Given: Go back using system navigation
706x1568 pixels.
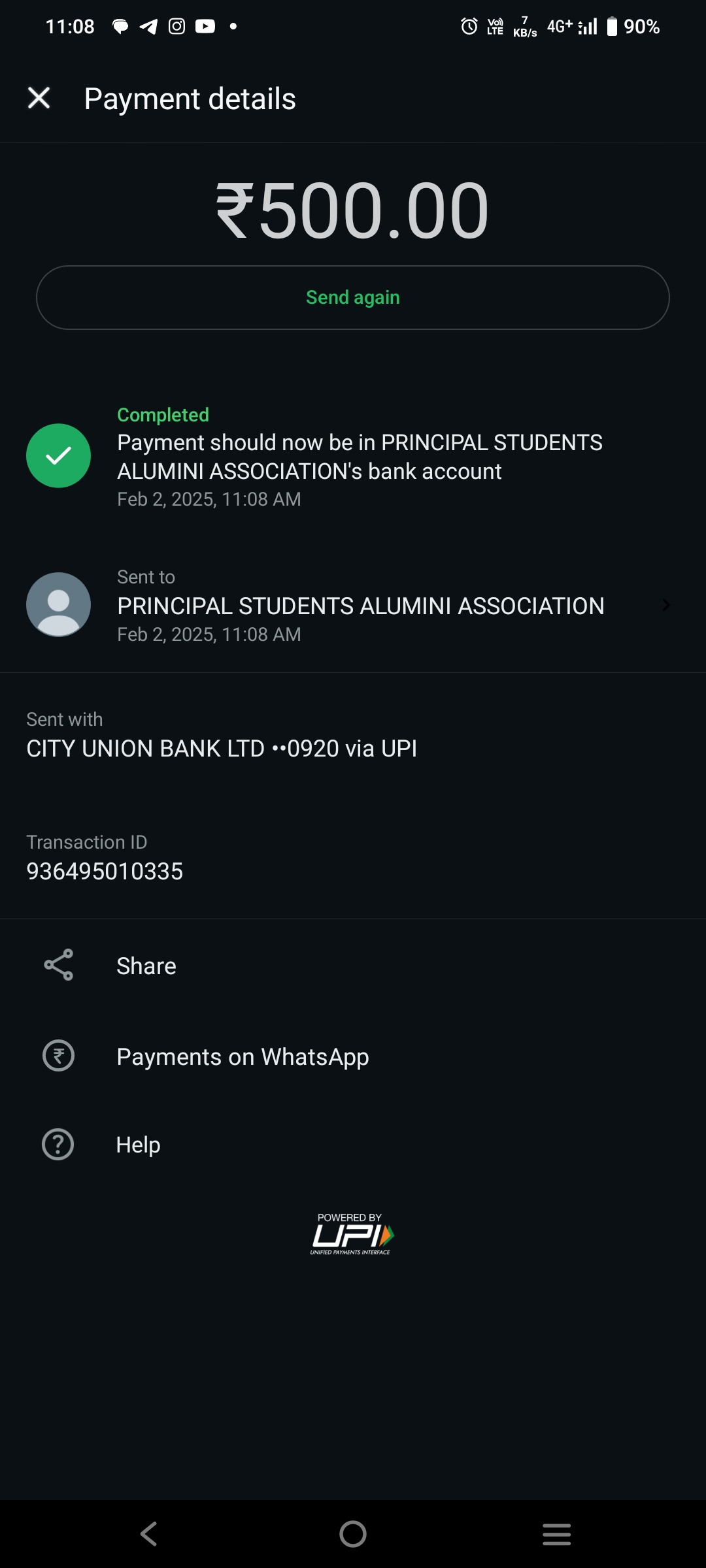Looking at the screenshot, I should [149, 1533].
